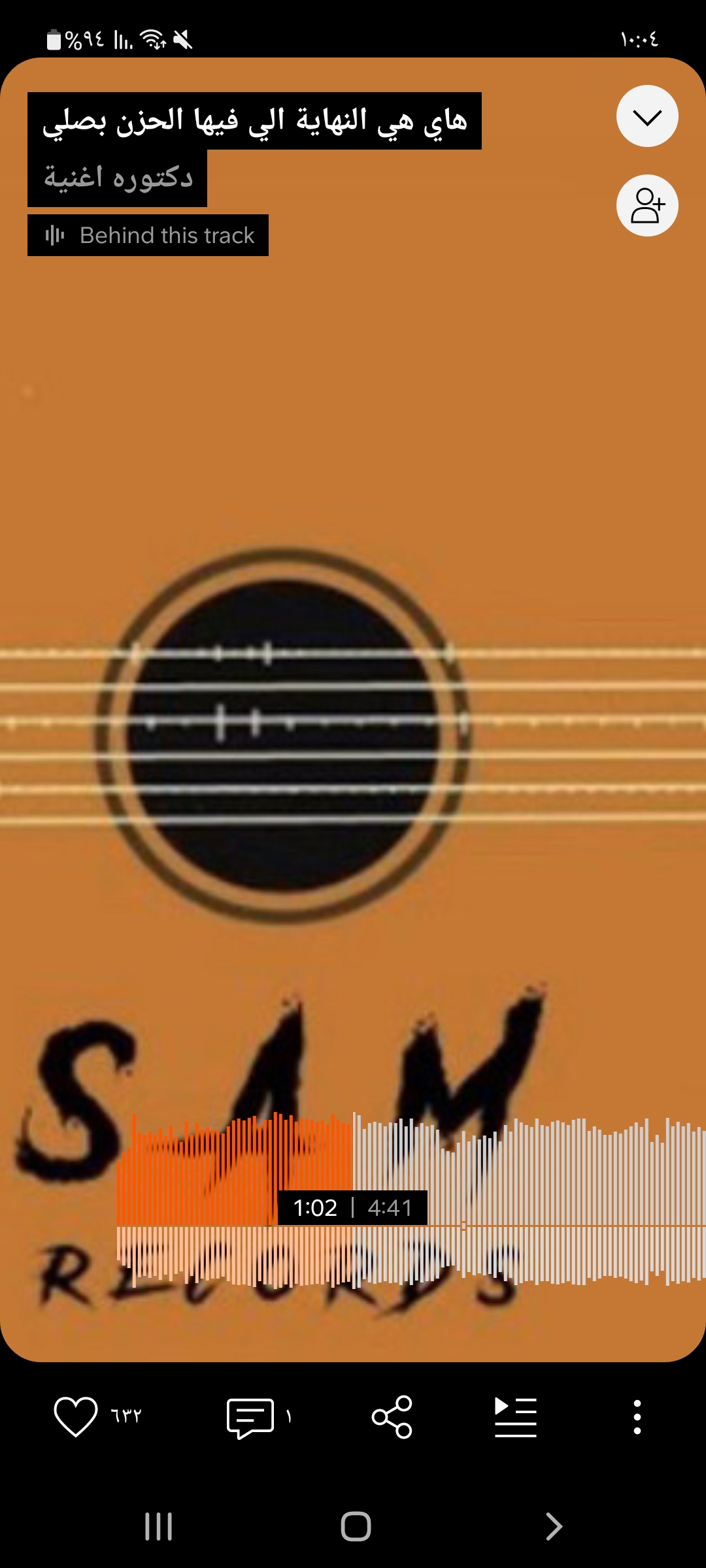The height and width of the screenshot is (1568, 706).
Task: Like this track with the heart
Action: tap(75, 1416)
